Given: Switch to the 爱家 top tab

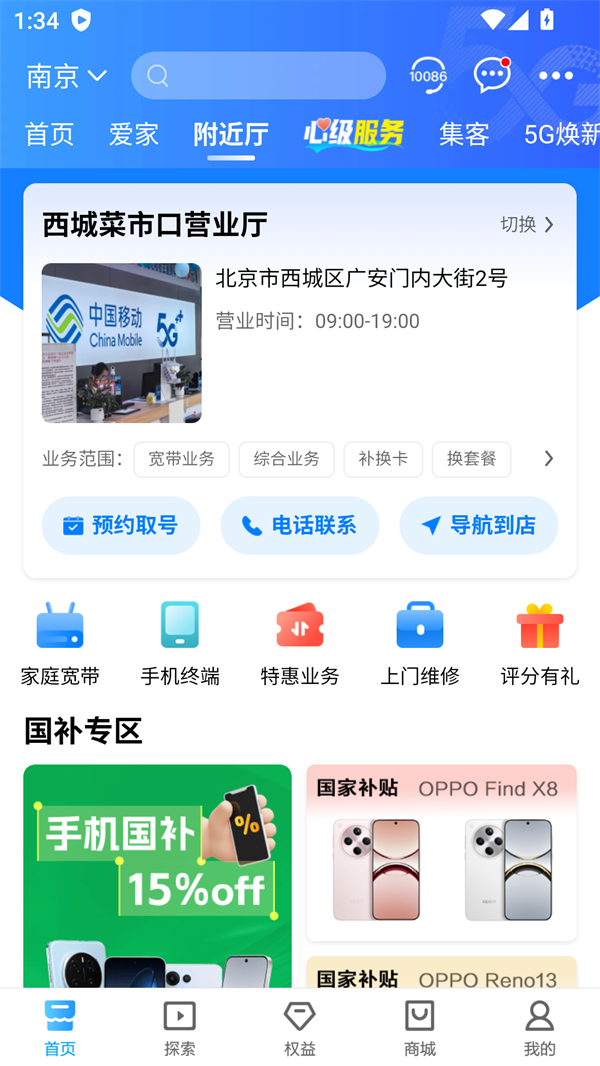Looking at the screenshot, I should 134,135.
